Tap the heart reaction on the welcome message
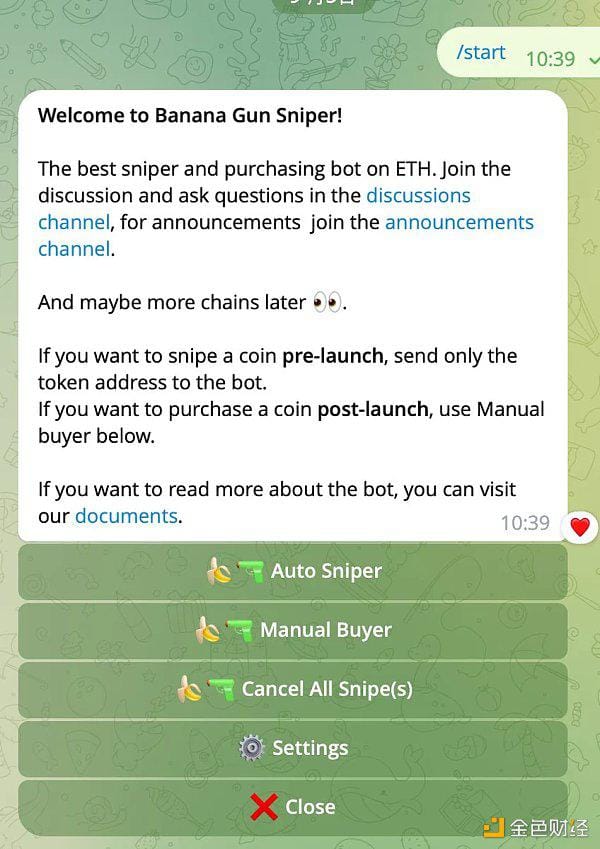 click(x=579, y=525)
